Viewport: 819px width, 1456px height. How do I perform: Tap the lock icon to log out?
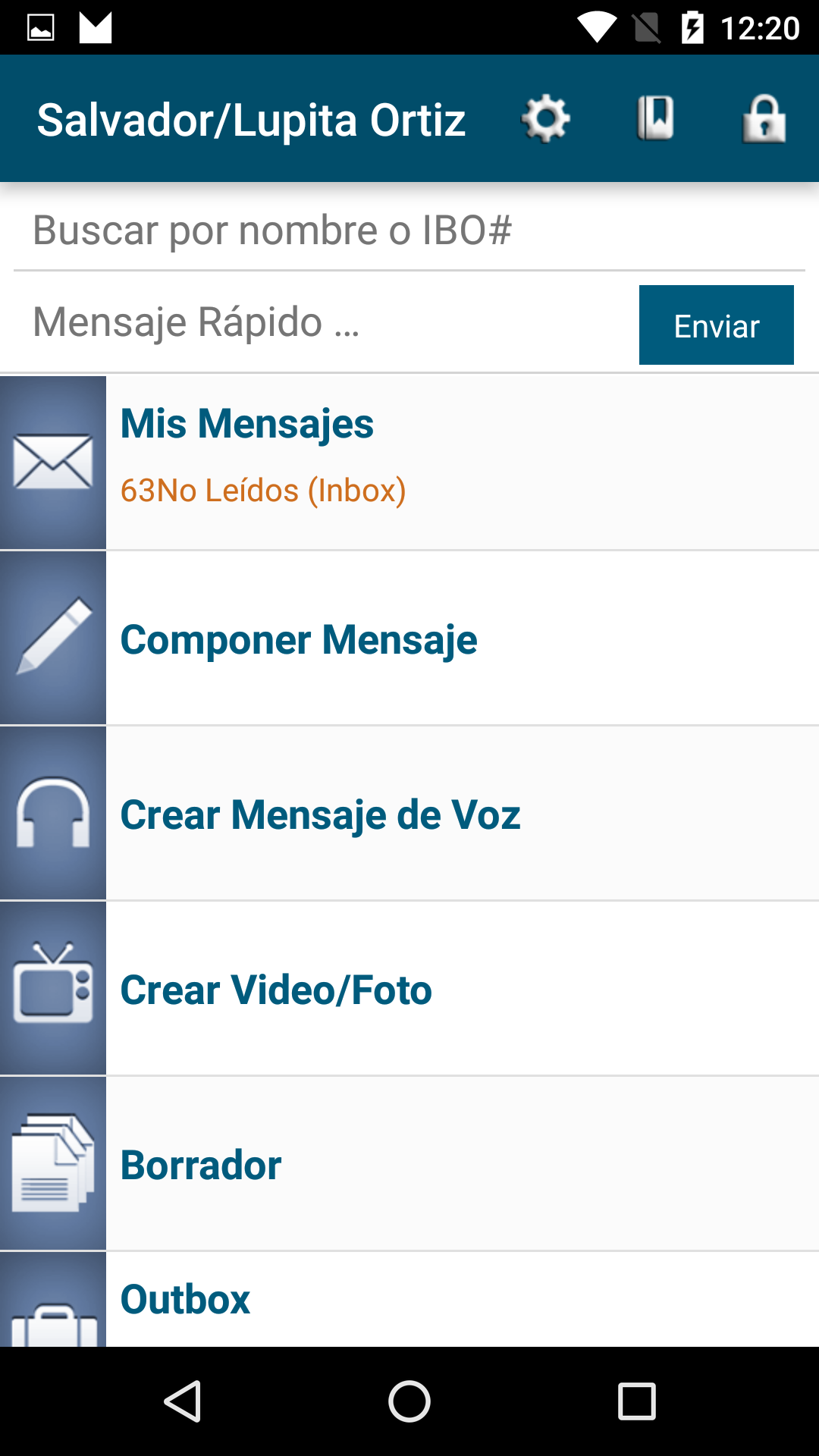pyautogui.click(x=764, y=119)
